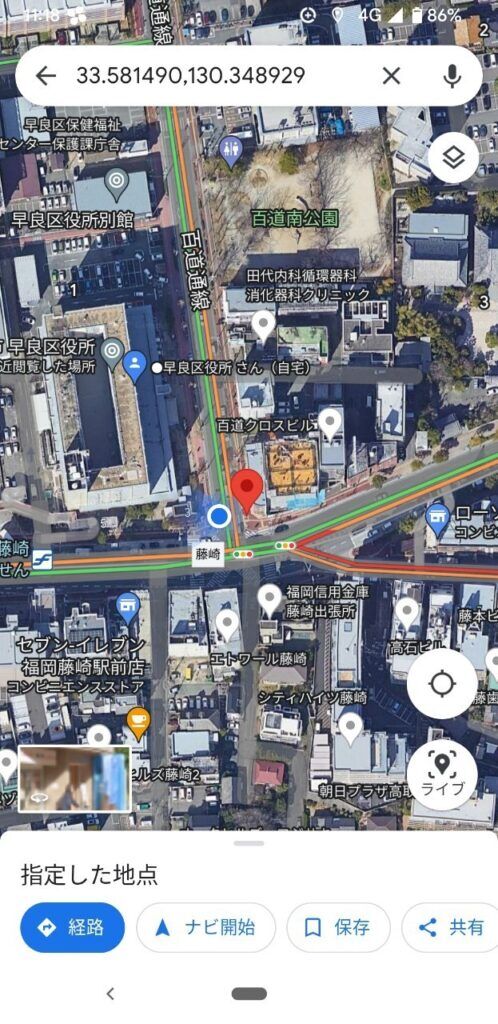The height and width of the screenshot is (1024, 498).
Task: Open the map layers selector
Action: 454,157
